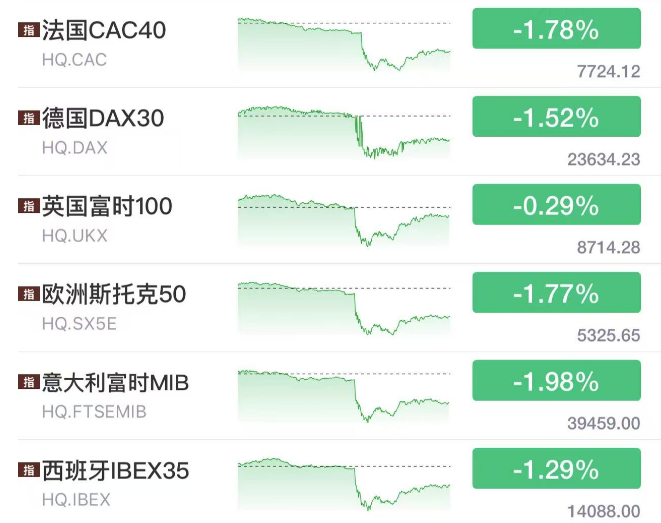The height and width of the screenshot is (523, 661).
Task: Tap the -1.98% change badge
Action: coord(555,383)
